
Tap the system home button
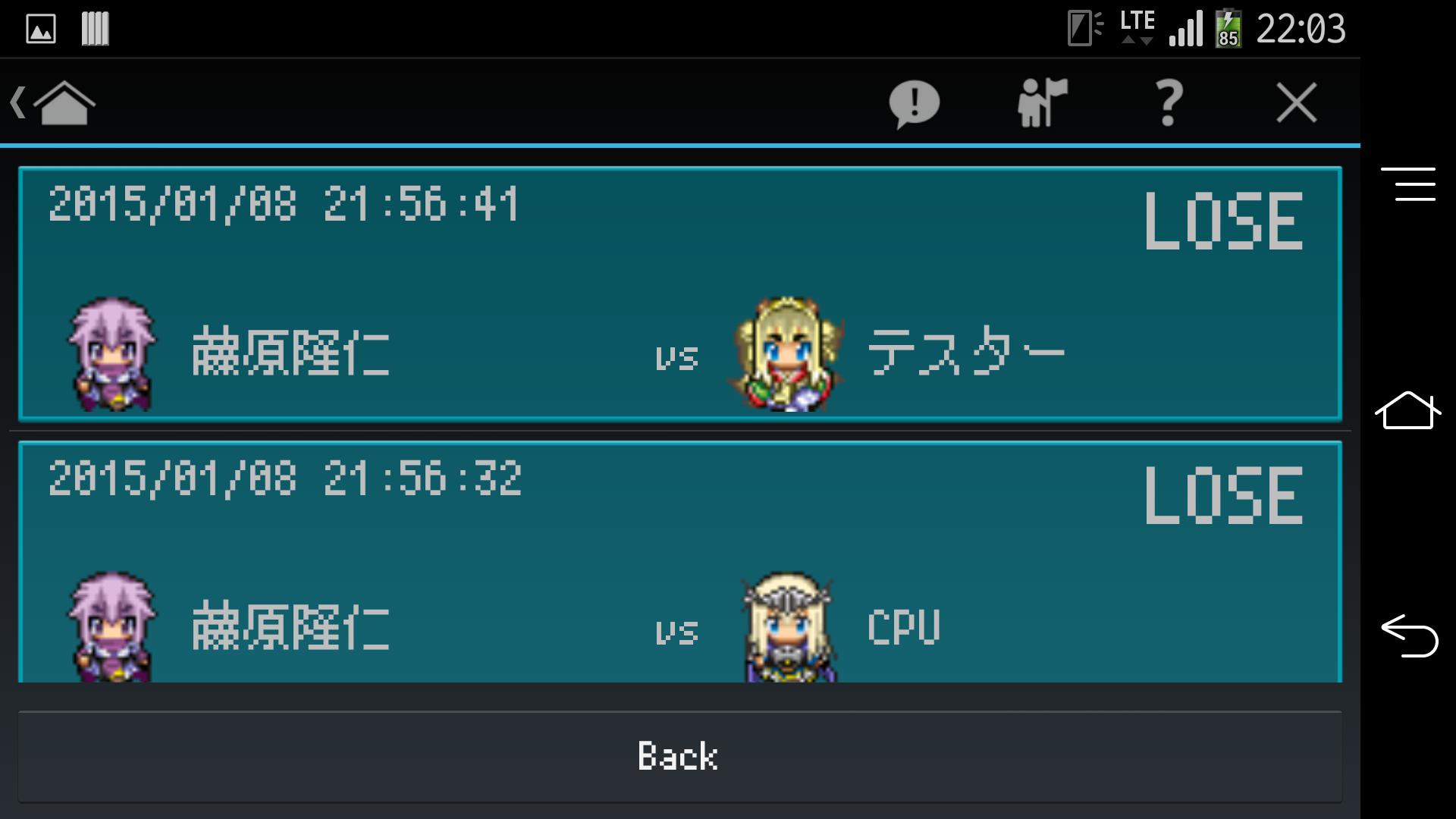click(1408, 410)
